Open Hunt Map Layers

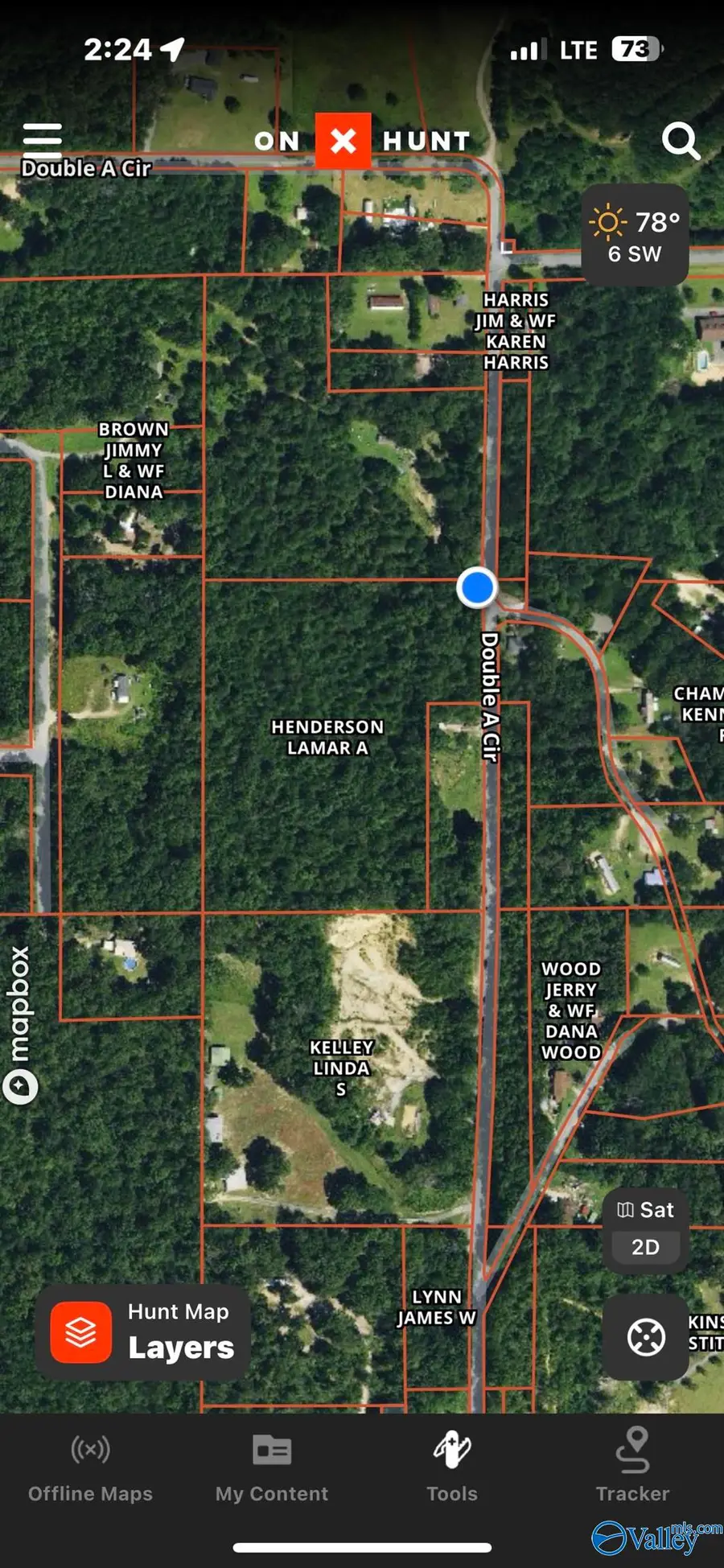click(x=143, y=1331)
